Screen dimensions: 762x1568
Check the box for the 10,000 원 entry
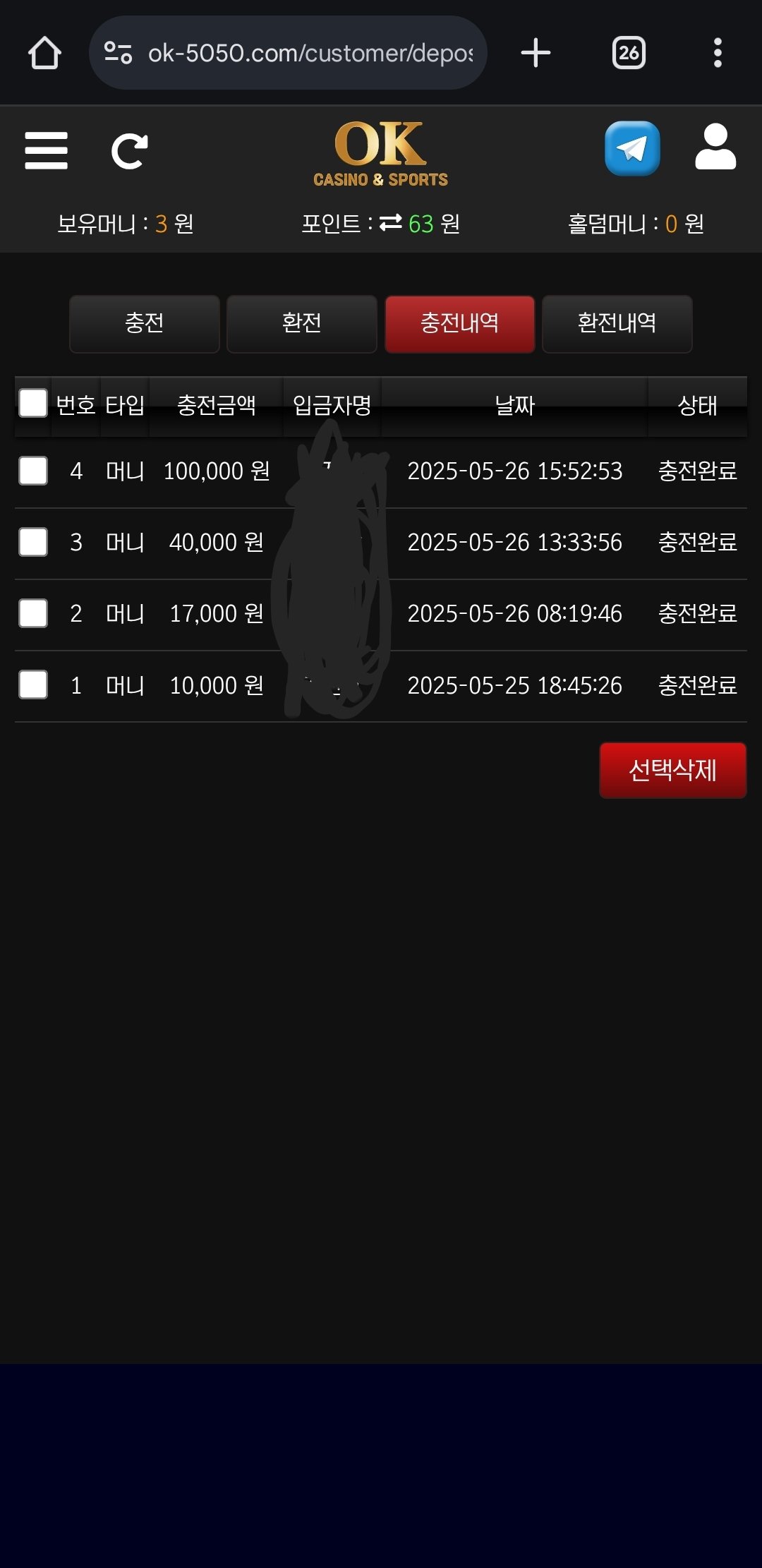[33, 685]
